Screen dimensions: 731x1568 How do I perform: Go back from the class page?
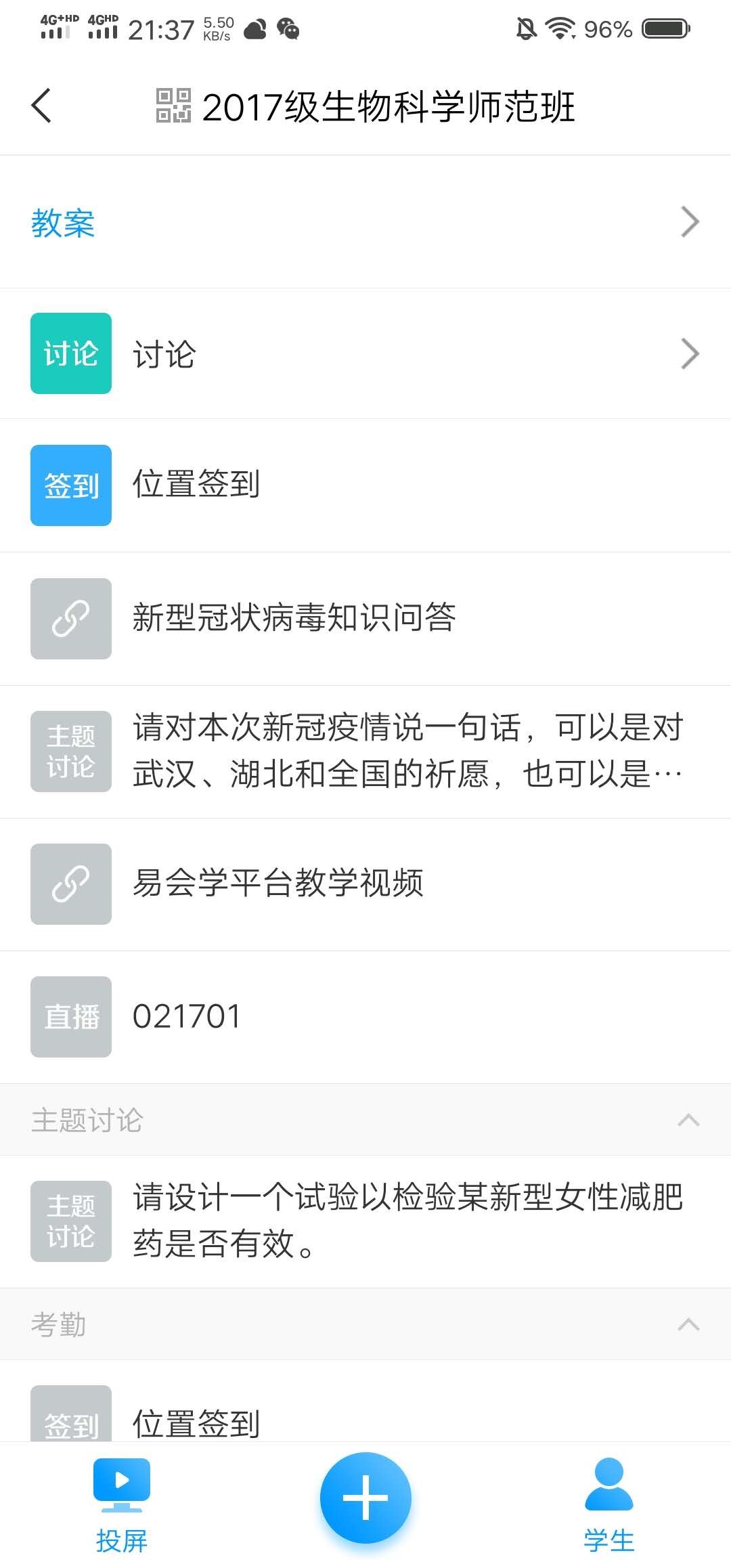(41, 106)
